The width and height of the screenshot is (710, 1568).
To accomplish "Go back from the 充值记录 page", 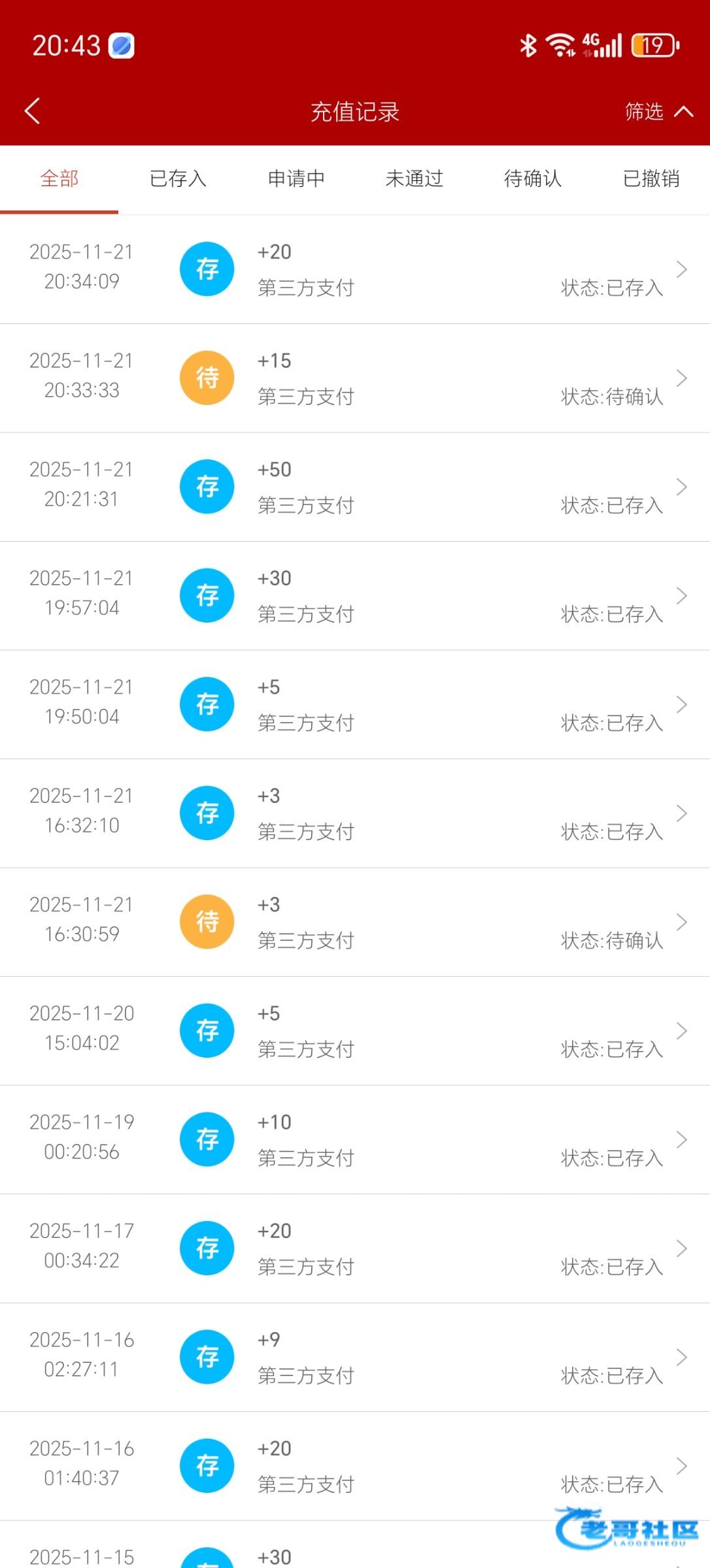I will click(33, 111).
